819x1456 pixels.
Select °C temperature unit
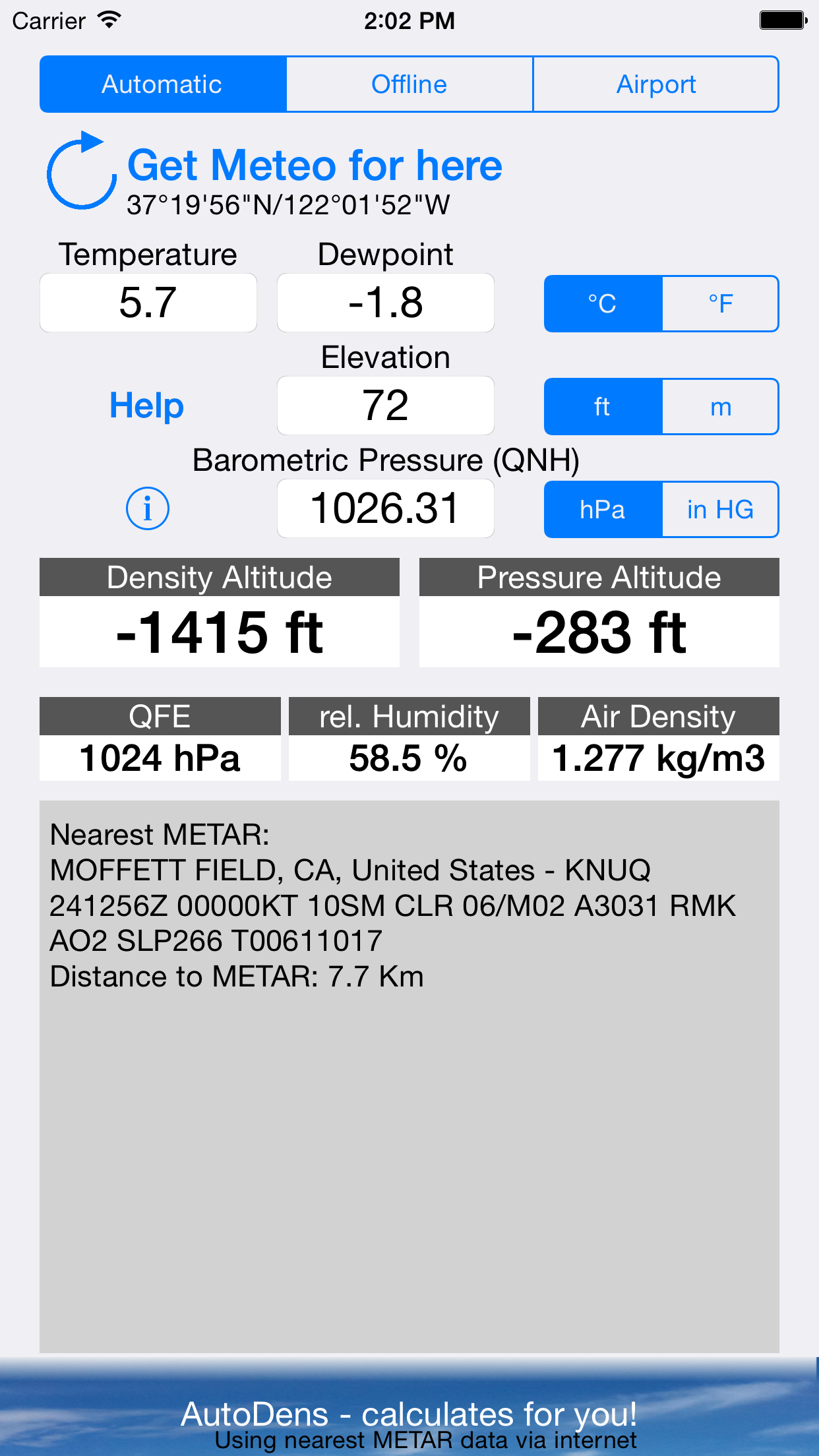point(603,304)
